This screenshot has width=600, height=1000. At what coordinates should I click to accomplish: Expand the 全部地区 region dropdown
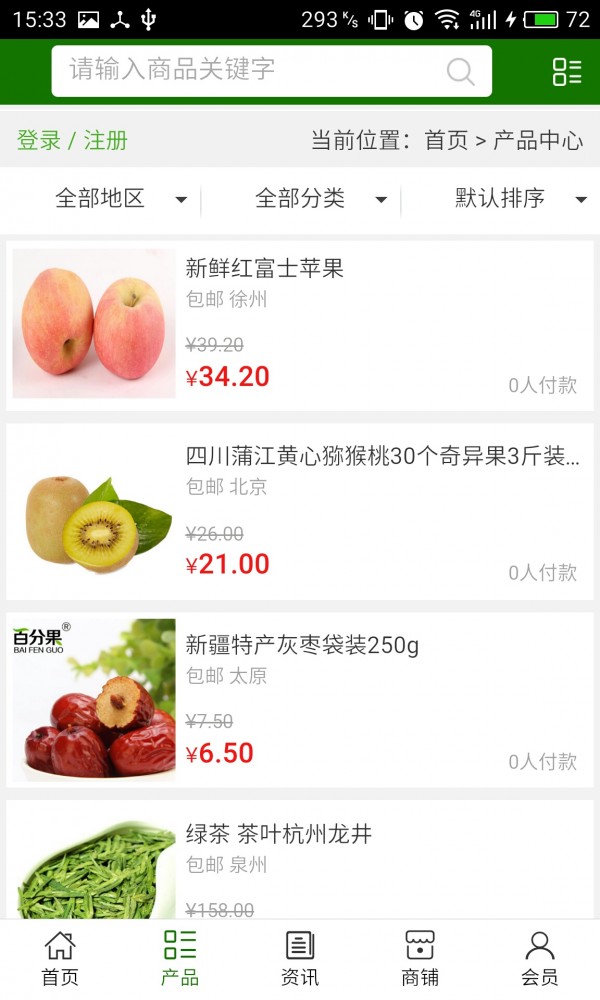[x=120, y=199]
